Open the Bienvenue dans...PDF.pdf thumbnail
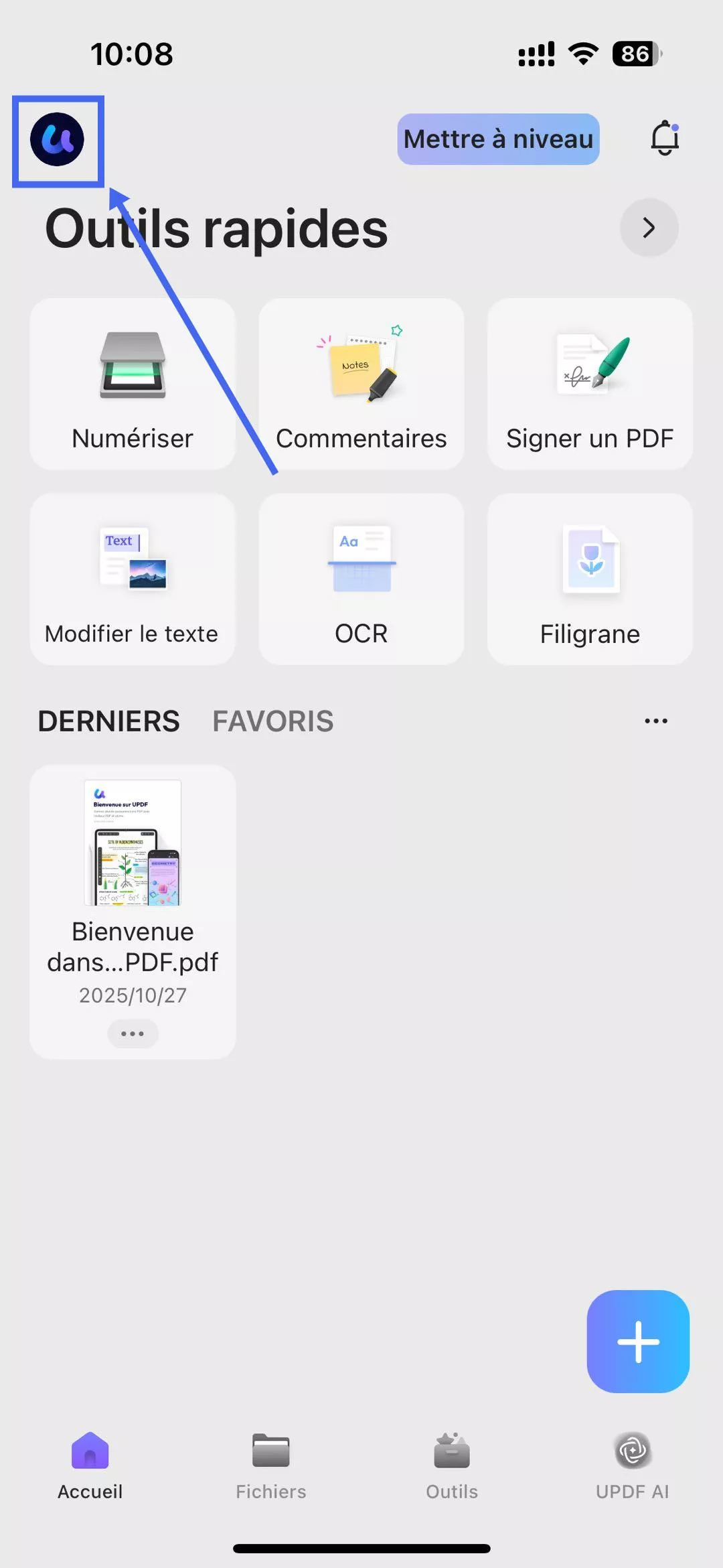 (x=132, y=843)
